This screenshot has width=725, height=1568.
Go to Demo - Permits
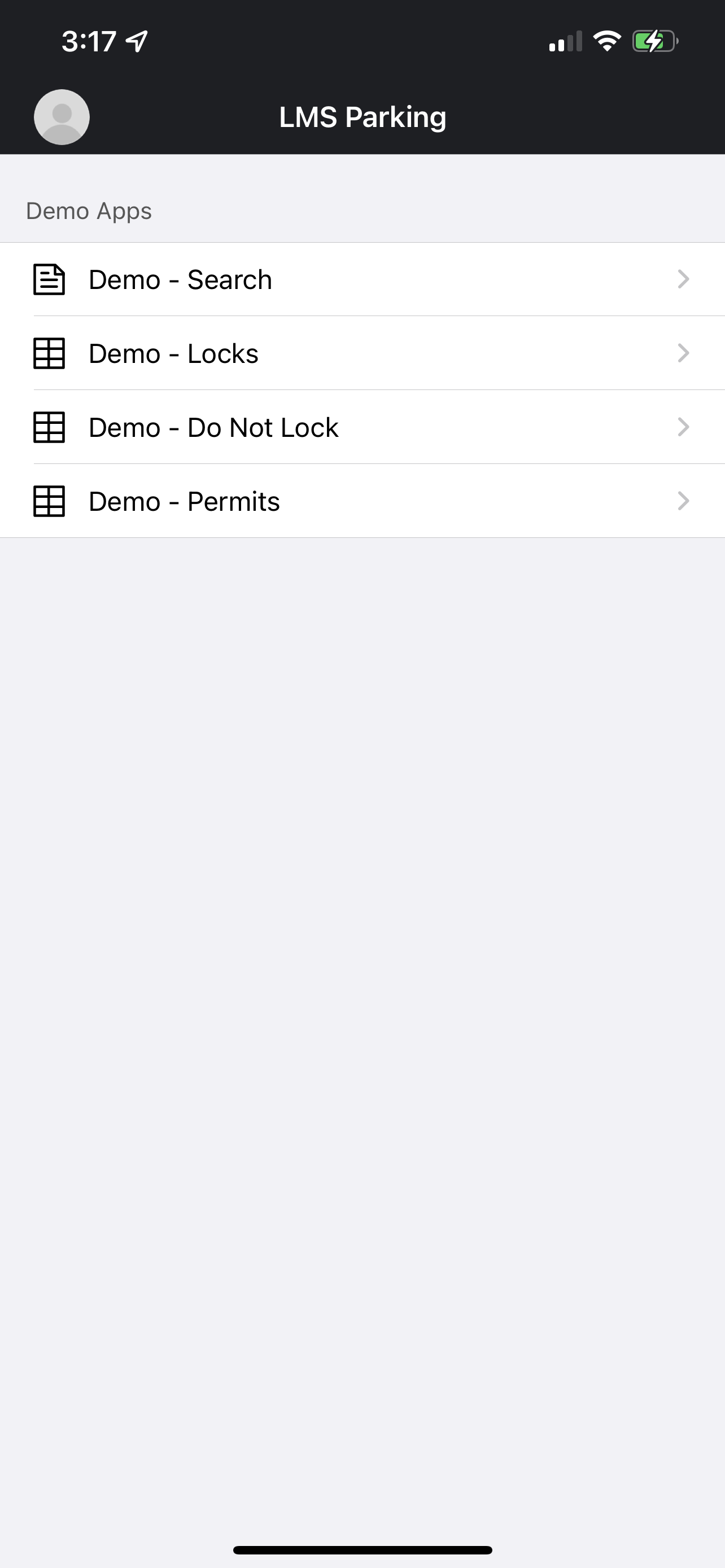[x=362, y=501]
